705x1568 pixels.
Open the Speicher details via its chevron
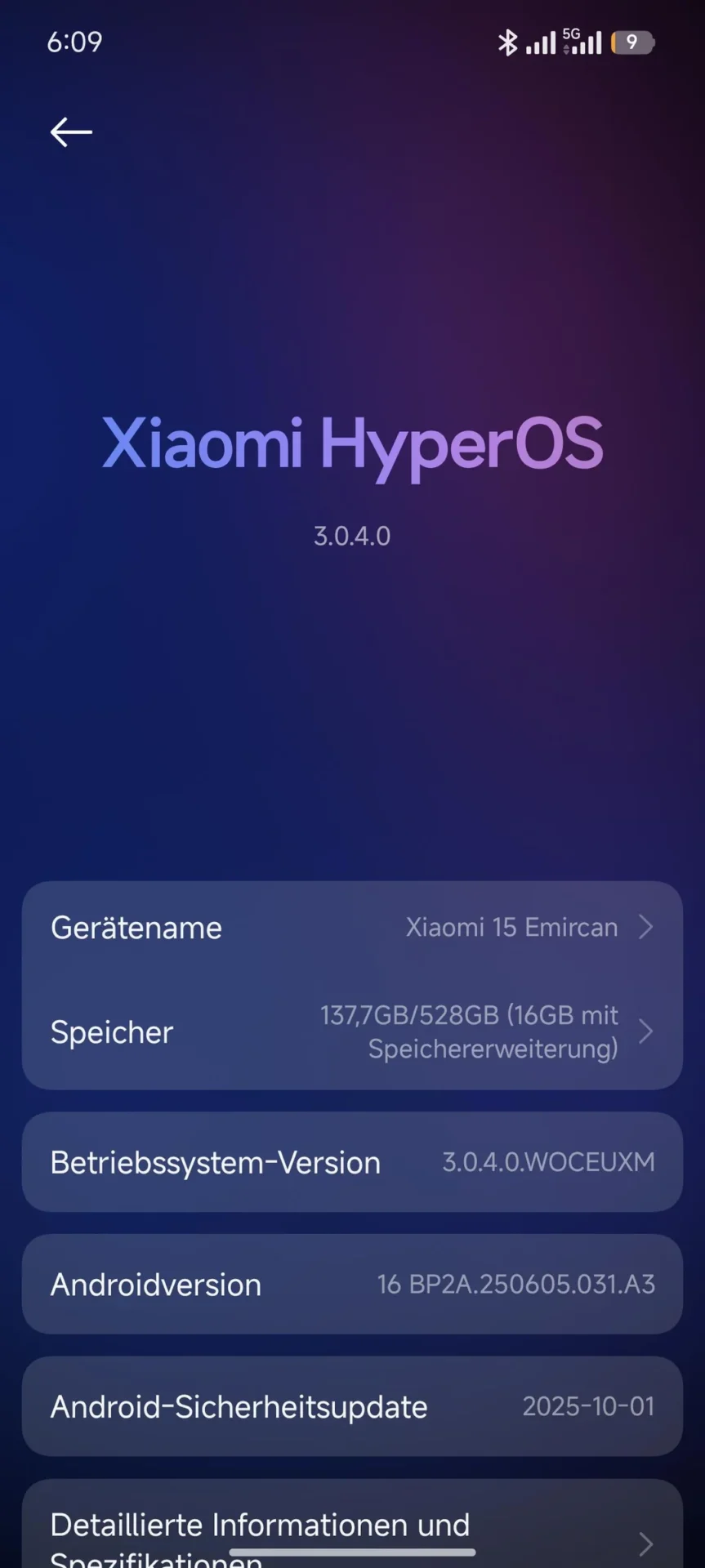(x=646, y=1031)
